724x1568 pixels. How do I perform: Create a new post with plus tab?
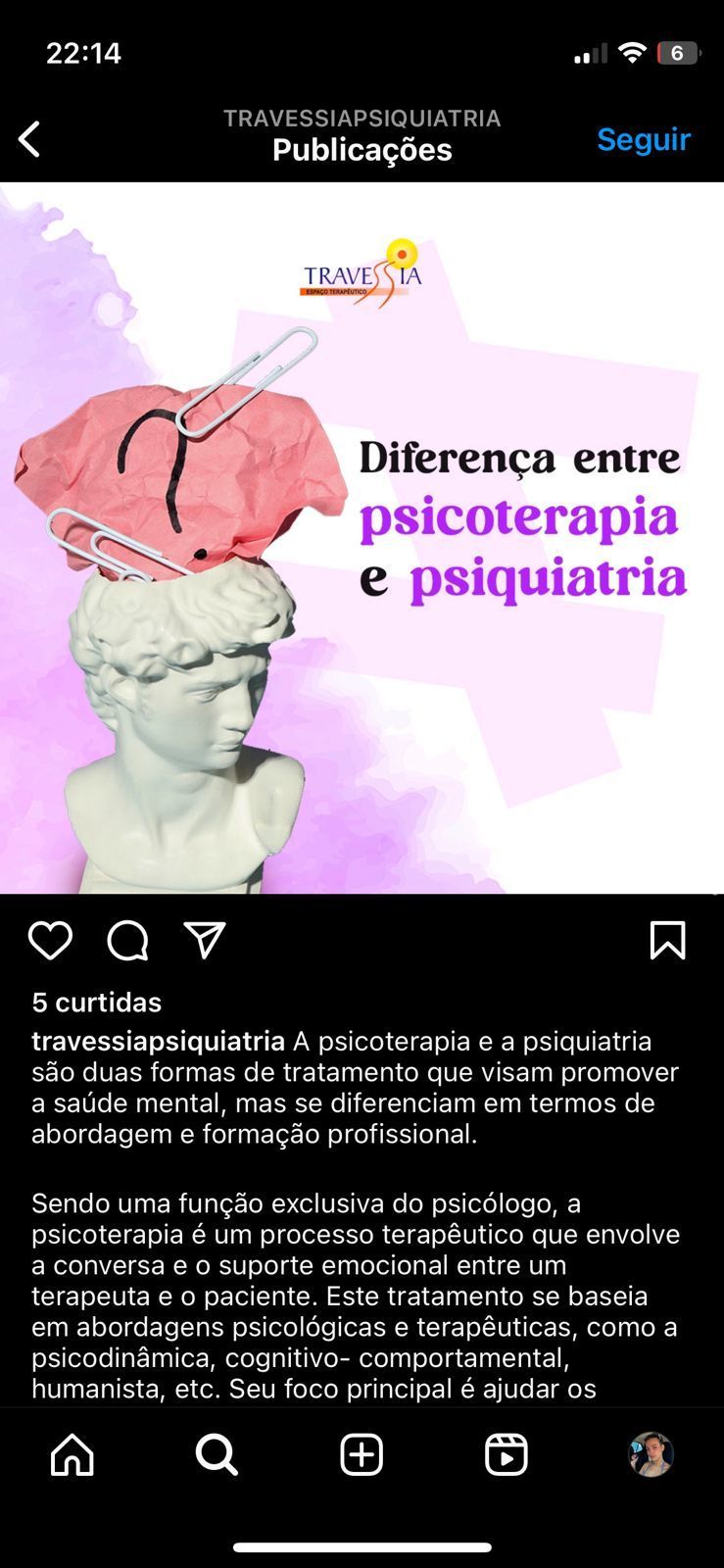362,1455
